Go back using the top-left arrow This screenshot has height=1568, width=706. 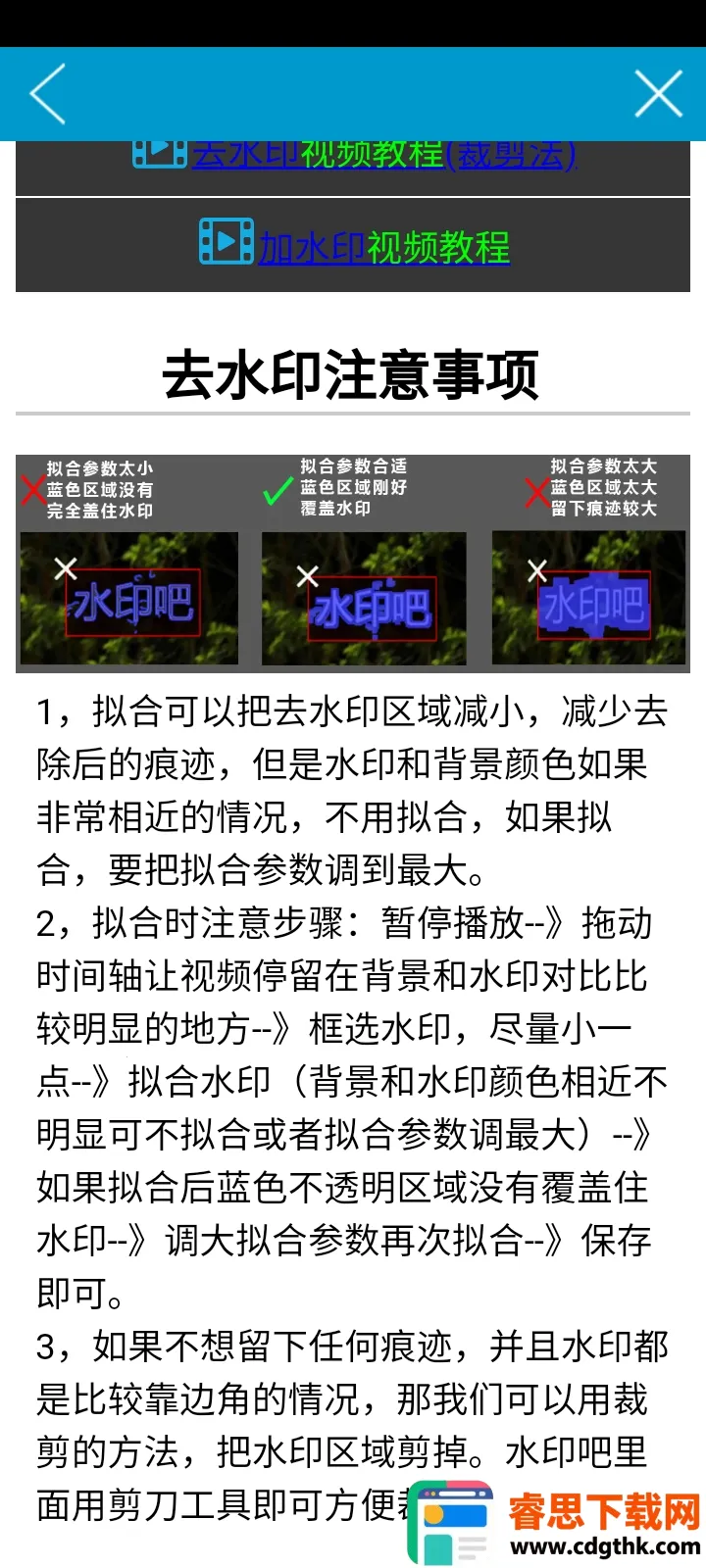point(47,94)
